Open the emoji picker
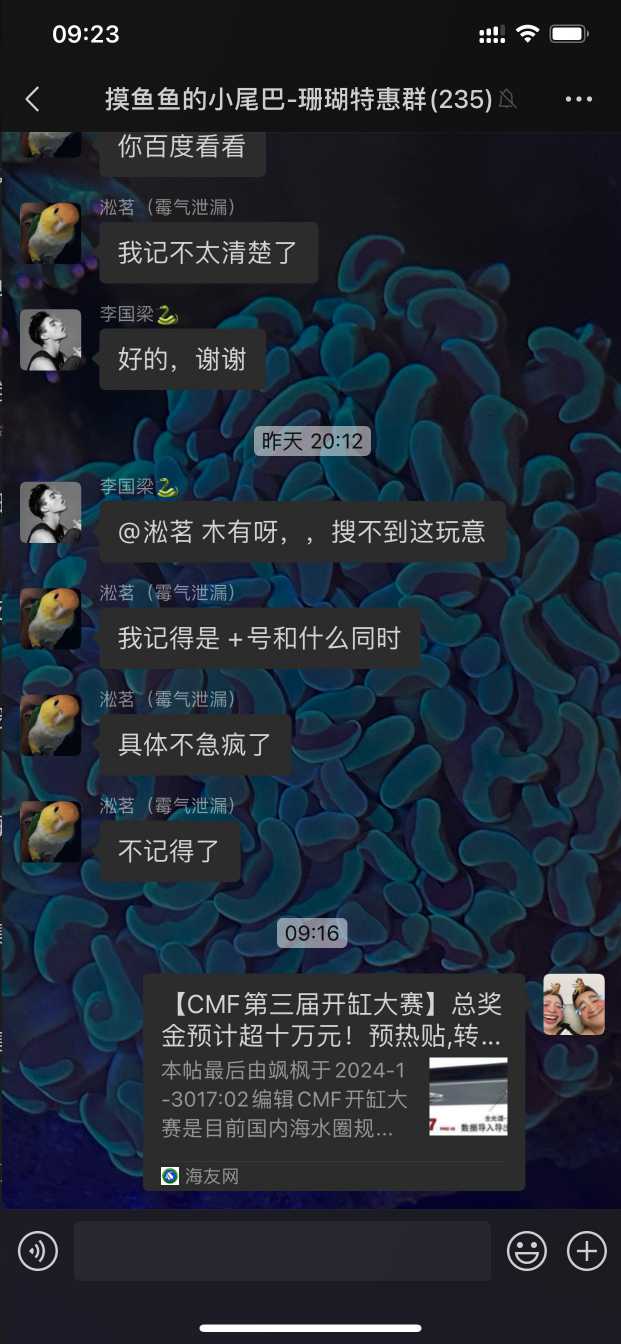621x1344 pixels. tap(527, 1250)
